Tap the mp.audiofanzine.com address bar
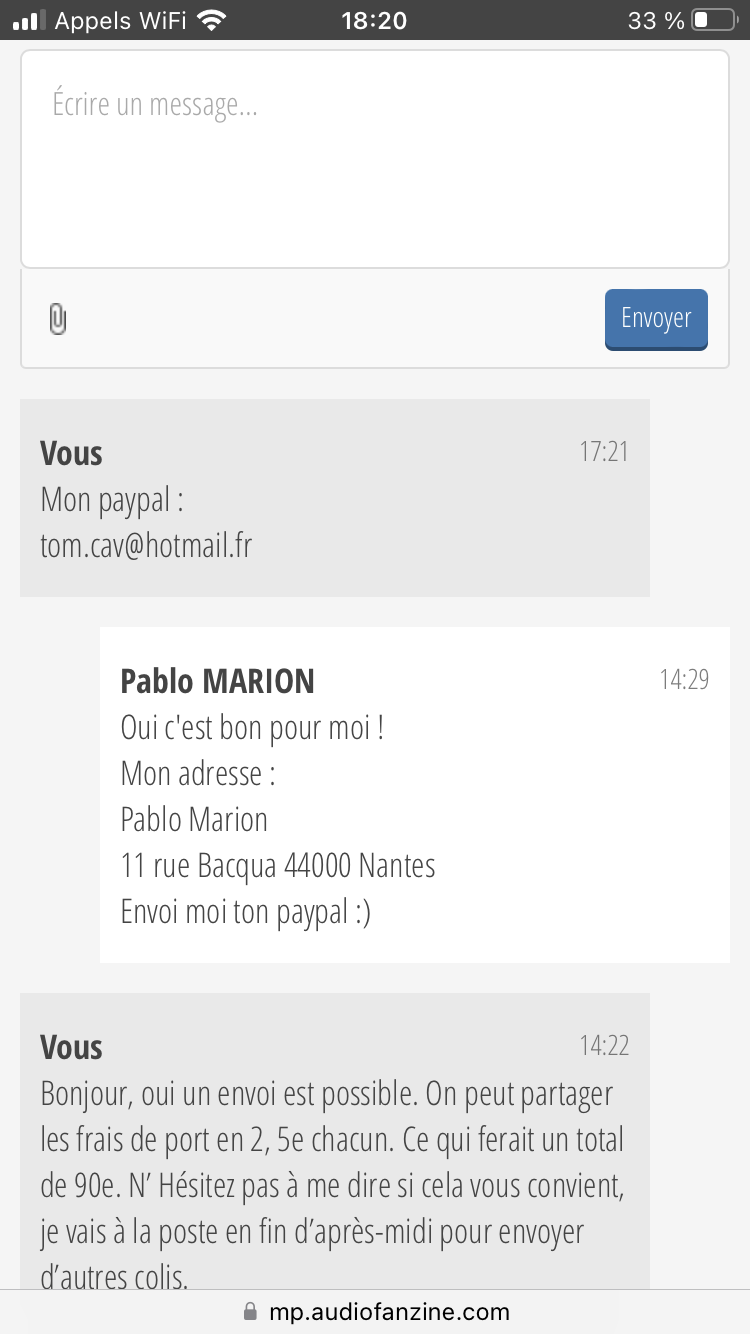The height and width of the screenshot is (1334, 750). pos(375,1311)
